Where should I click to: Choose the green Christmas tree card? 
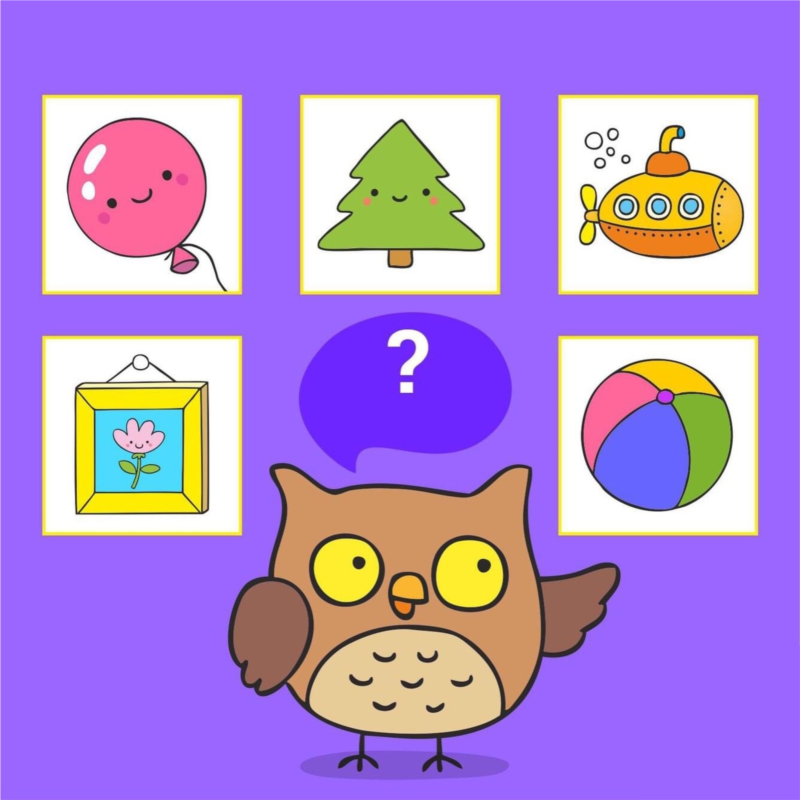(400, 195)
